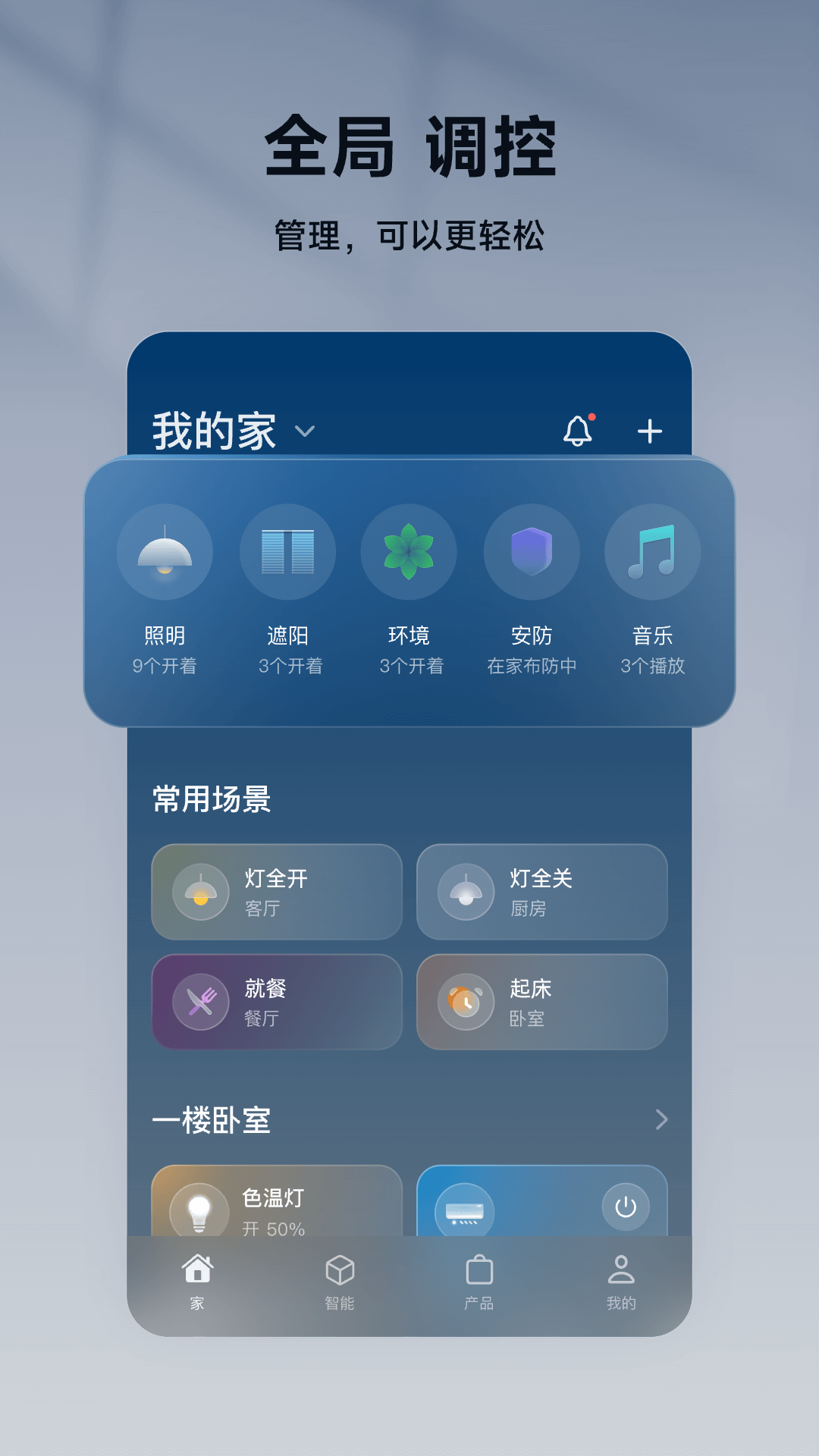The height and width of the screenshot is (1456, 819).
Task: Switch to the 智能 tab
Action: [x=340, y=1279]
